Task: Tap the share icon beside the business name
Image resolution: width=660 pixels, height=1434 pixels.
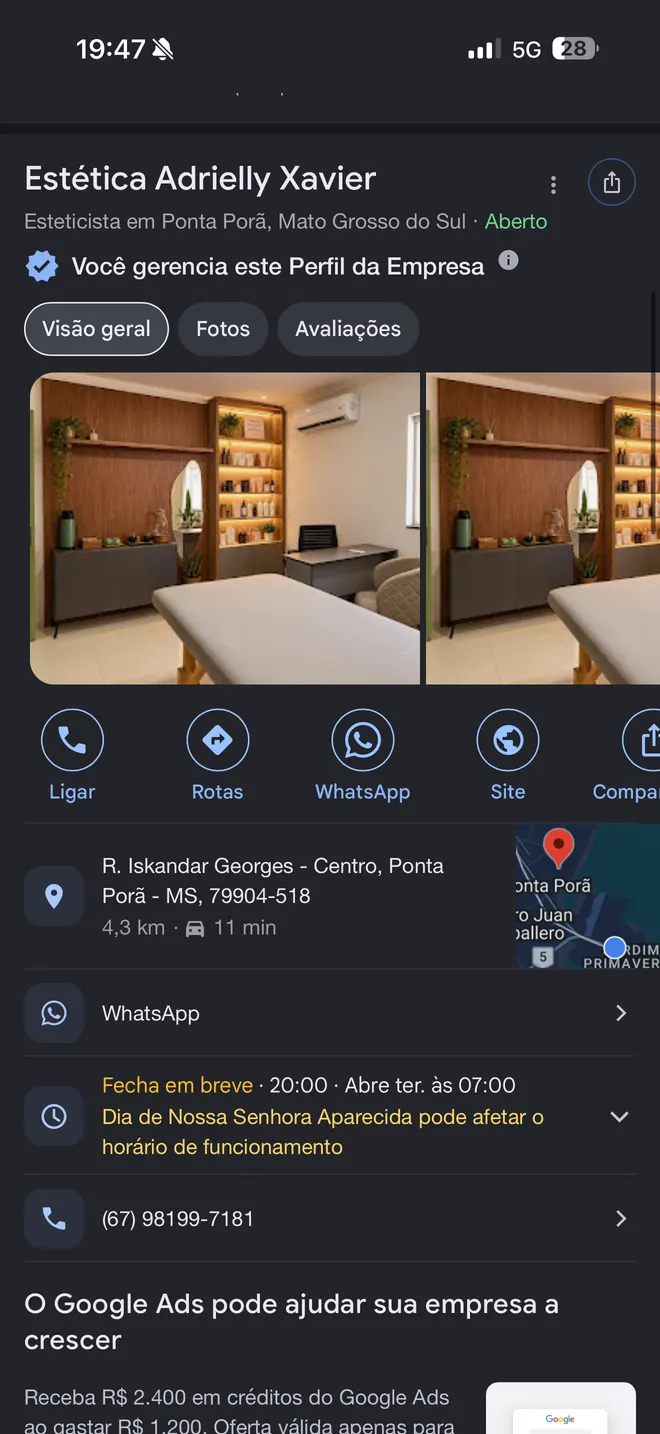Action: (x=612, y=183)
